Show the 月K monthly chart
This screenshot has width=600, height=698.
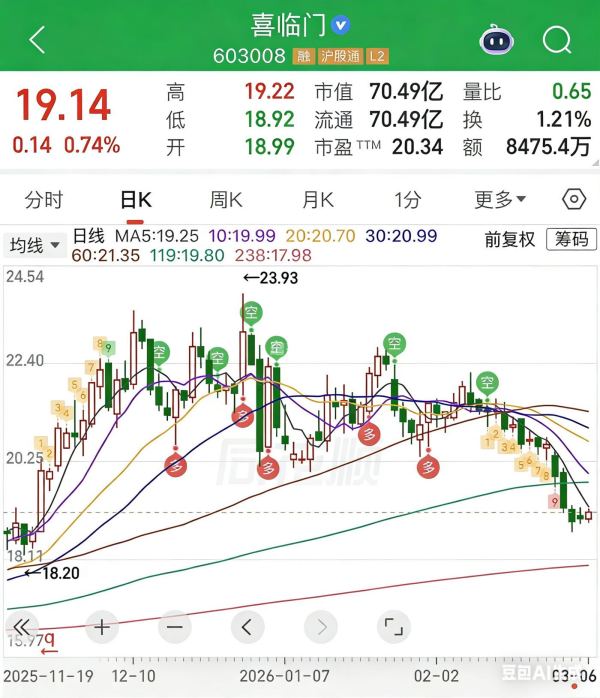coord(318,200)
